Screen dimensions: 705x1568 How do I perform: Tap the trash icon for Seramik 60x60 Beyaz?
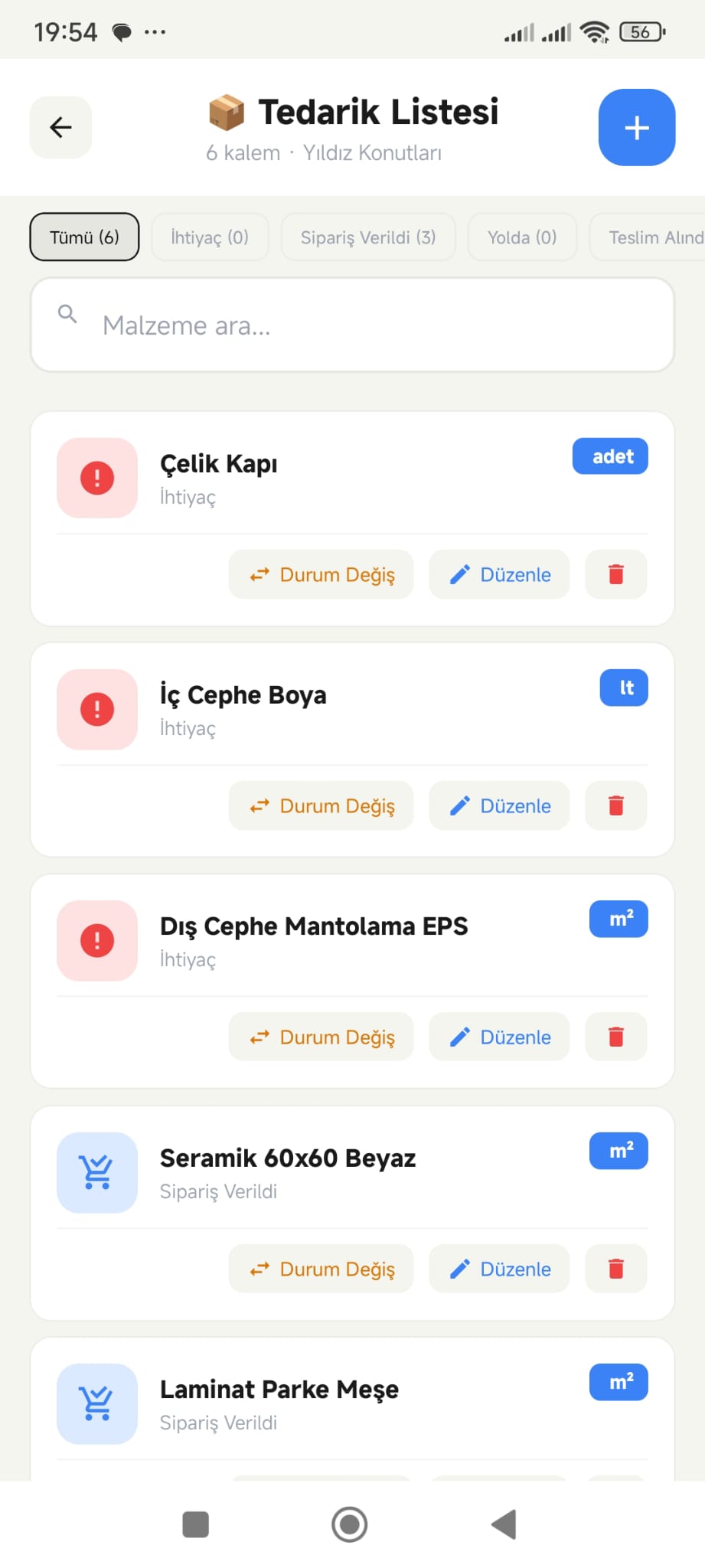pyautogui.click(x=615, y=1269)
